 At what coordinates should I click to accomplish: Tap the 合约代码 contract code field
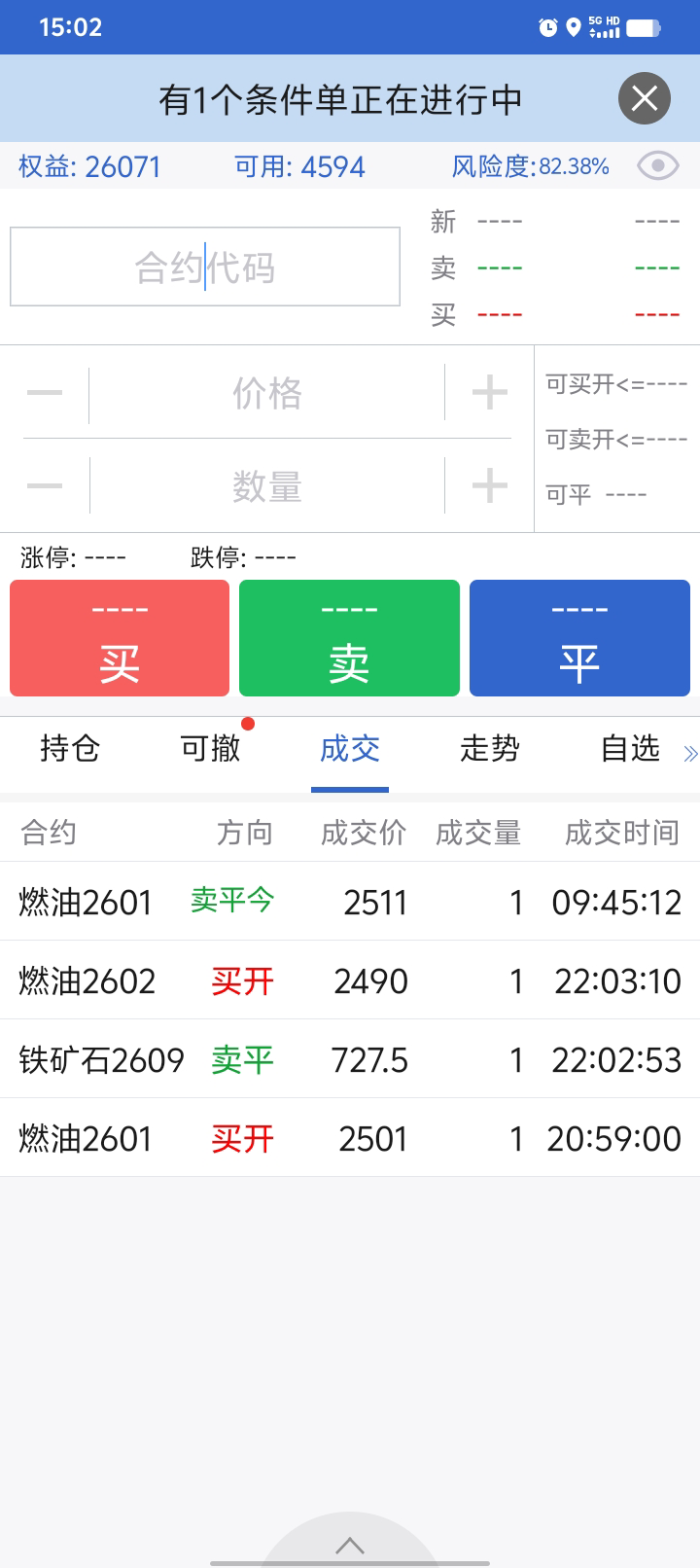point(205,267)
